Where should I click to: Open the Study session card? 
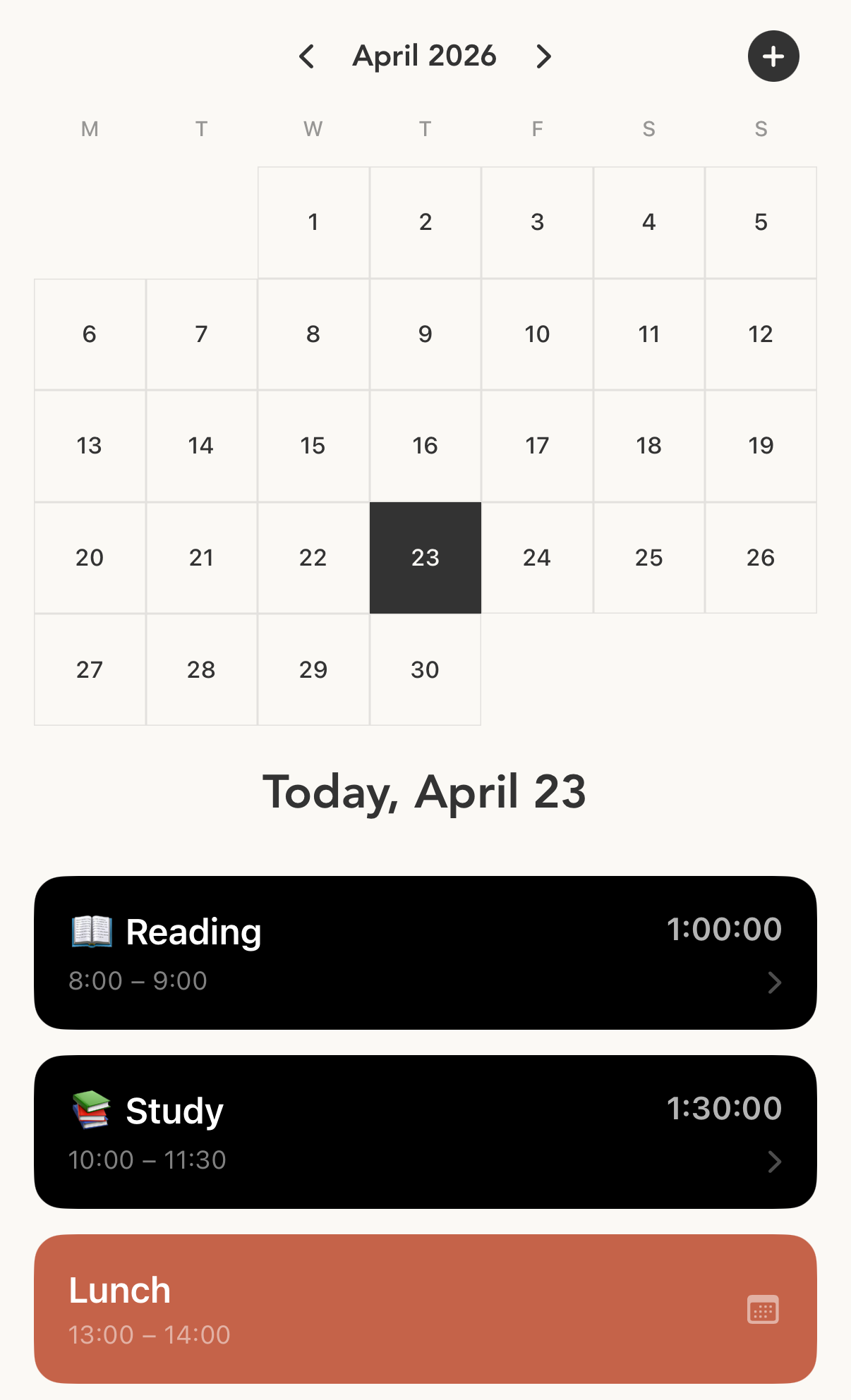[x=425, y=1132]
